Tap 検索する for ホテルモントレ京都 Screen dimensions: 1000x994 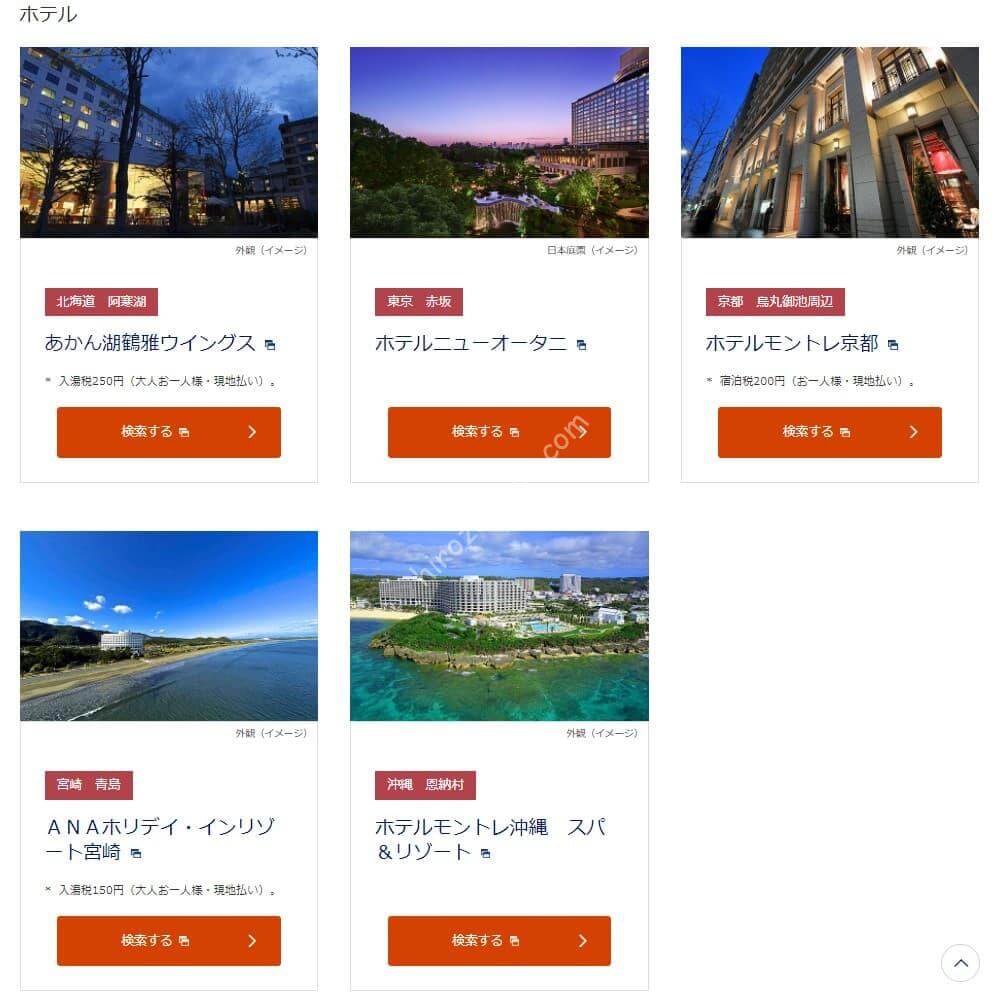829,432
